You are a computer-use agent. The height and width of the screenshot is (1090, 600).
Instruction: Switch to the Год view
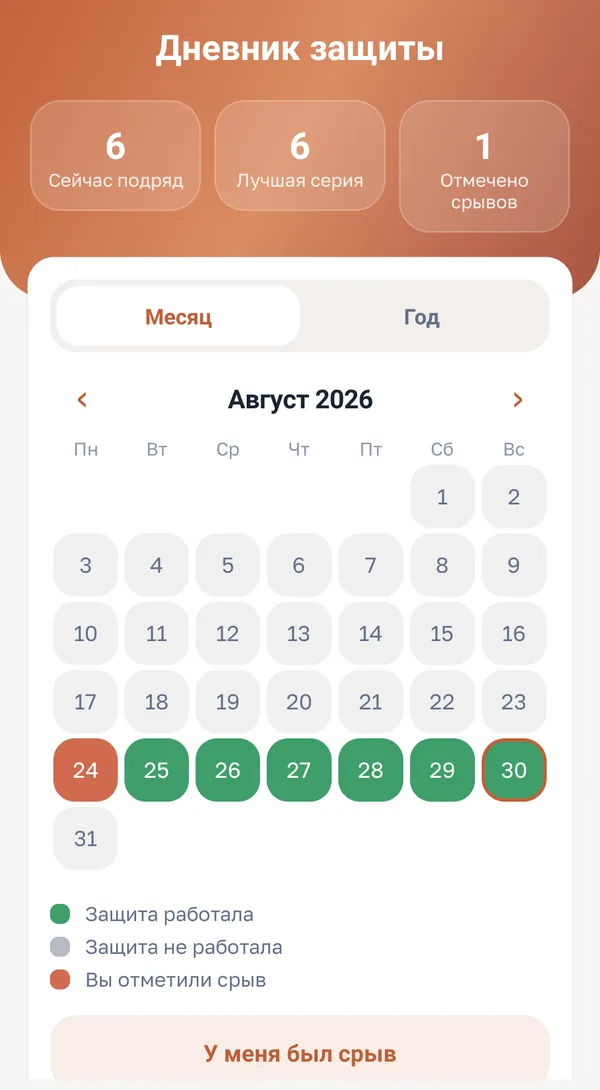421,318
